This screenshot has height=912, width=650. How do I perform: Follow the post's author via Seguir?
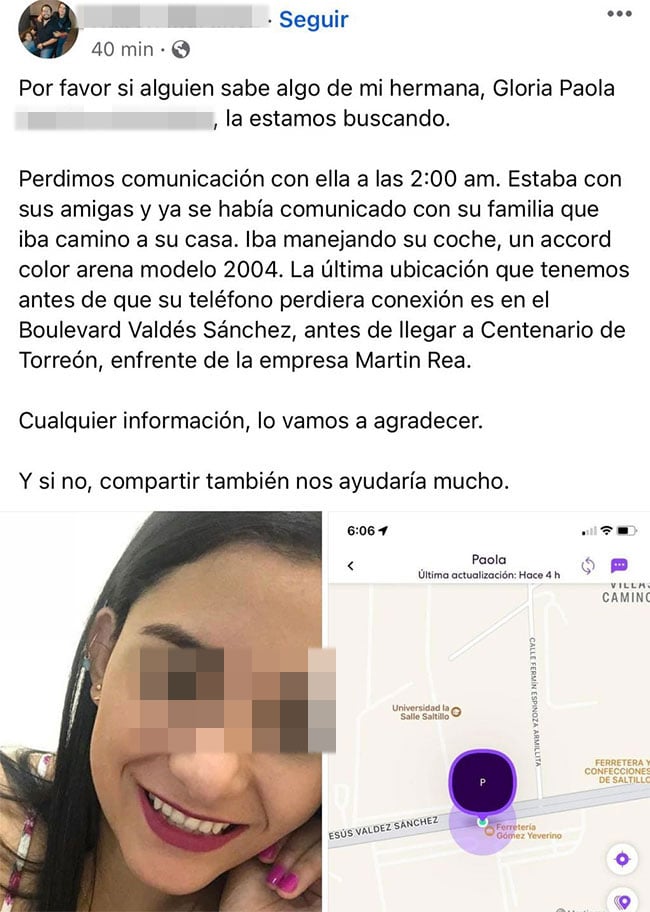[x=313, y=20]
